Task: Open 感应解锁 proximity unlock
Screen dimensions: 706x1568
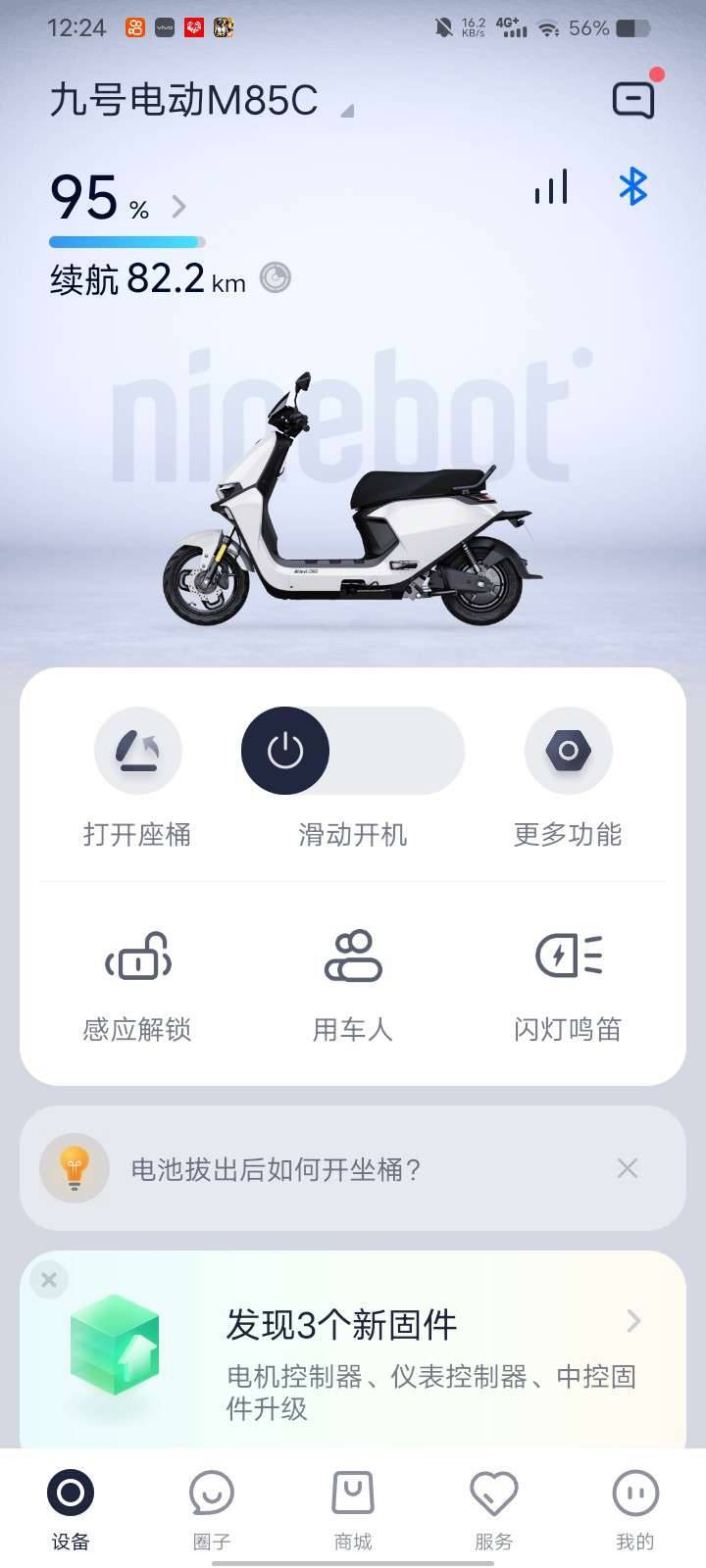Action: point(137,956)
